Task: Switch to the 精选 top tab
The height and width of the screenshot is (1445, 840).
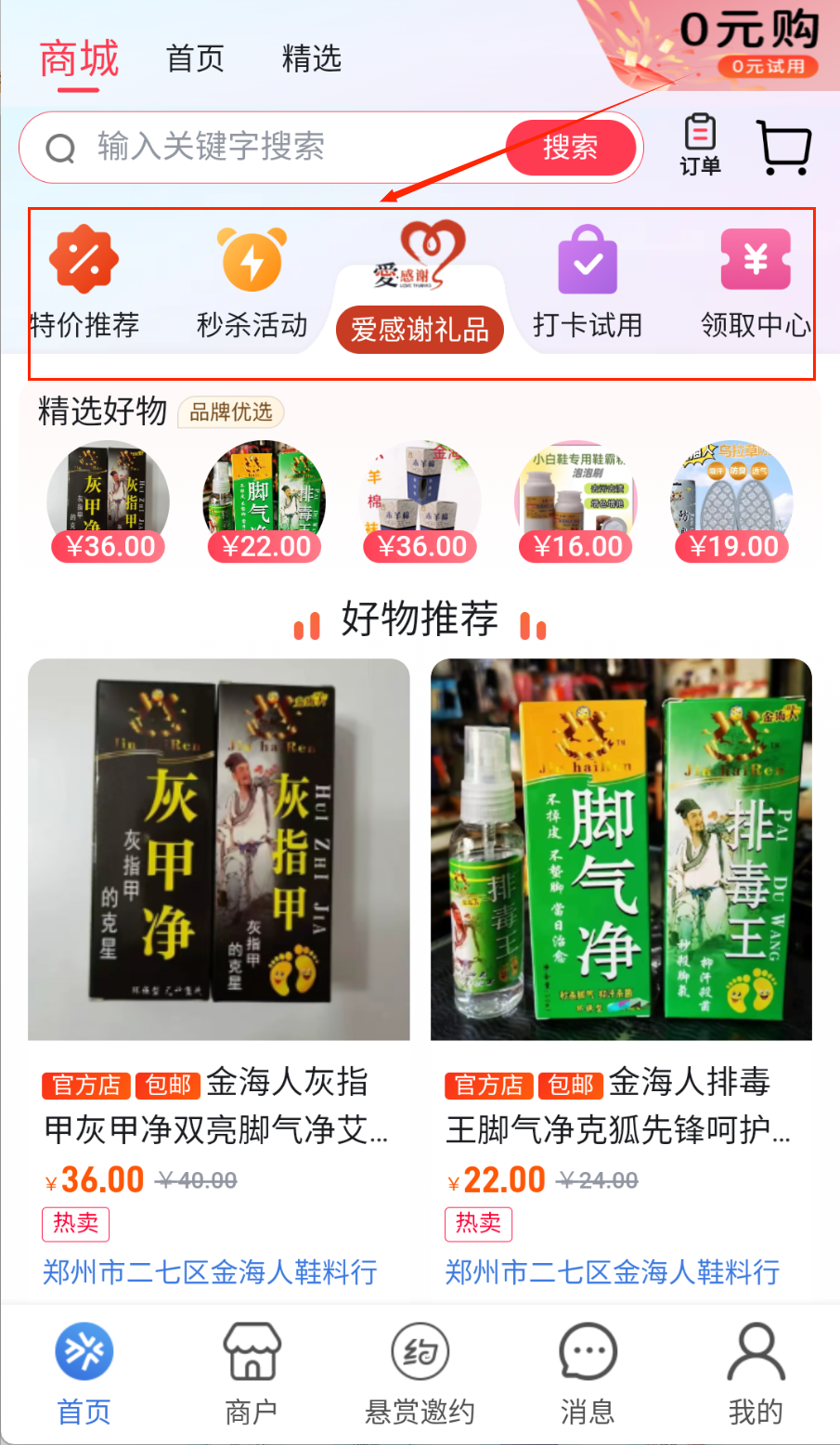Action: coord(312,59)
